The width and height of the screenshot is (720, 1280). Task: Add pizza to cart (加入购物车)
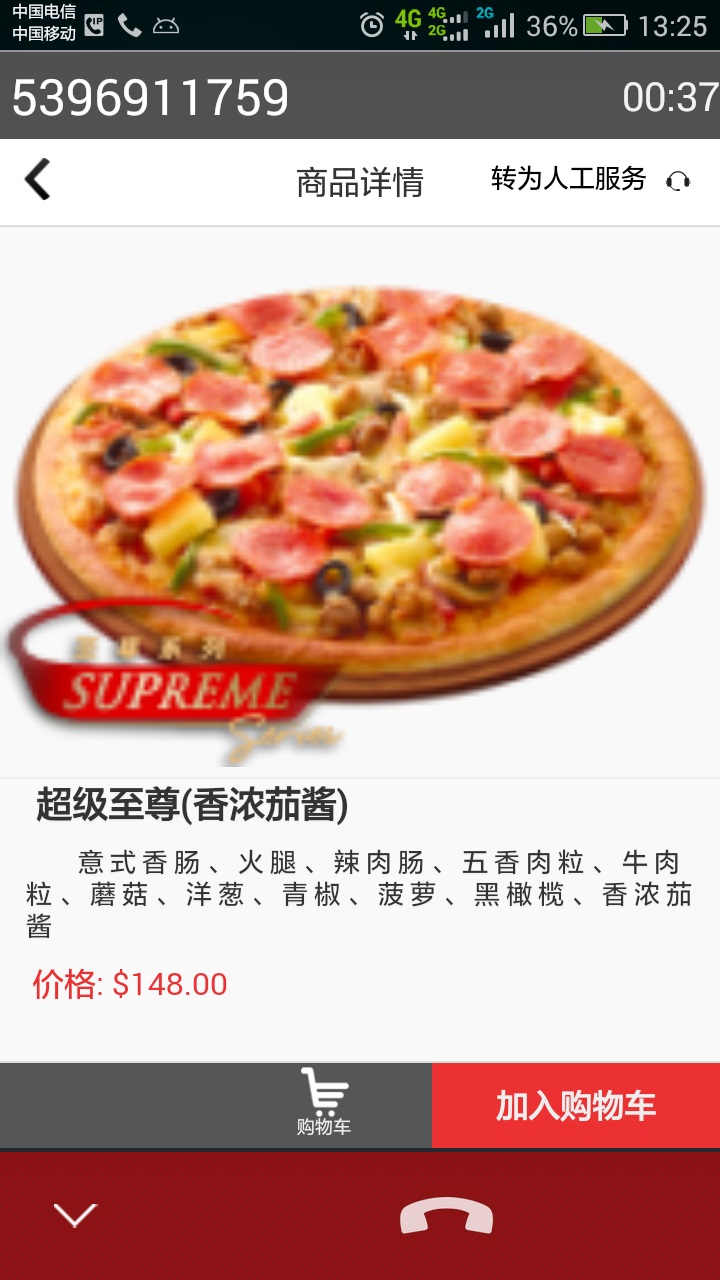576,1105
